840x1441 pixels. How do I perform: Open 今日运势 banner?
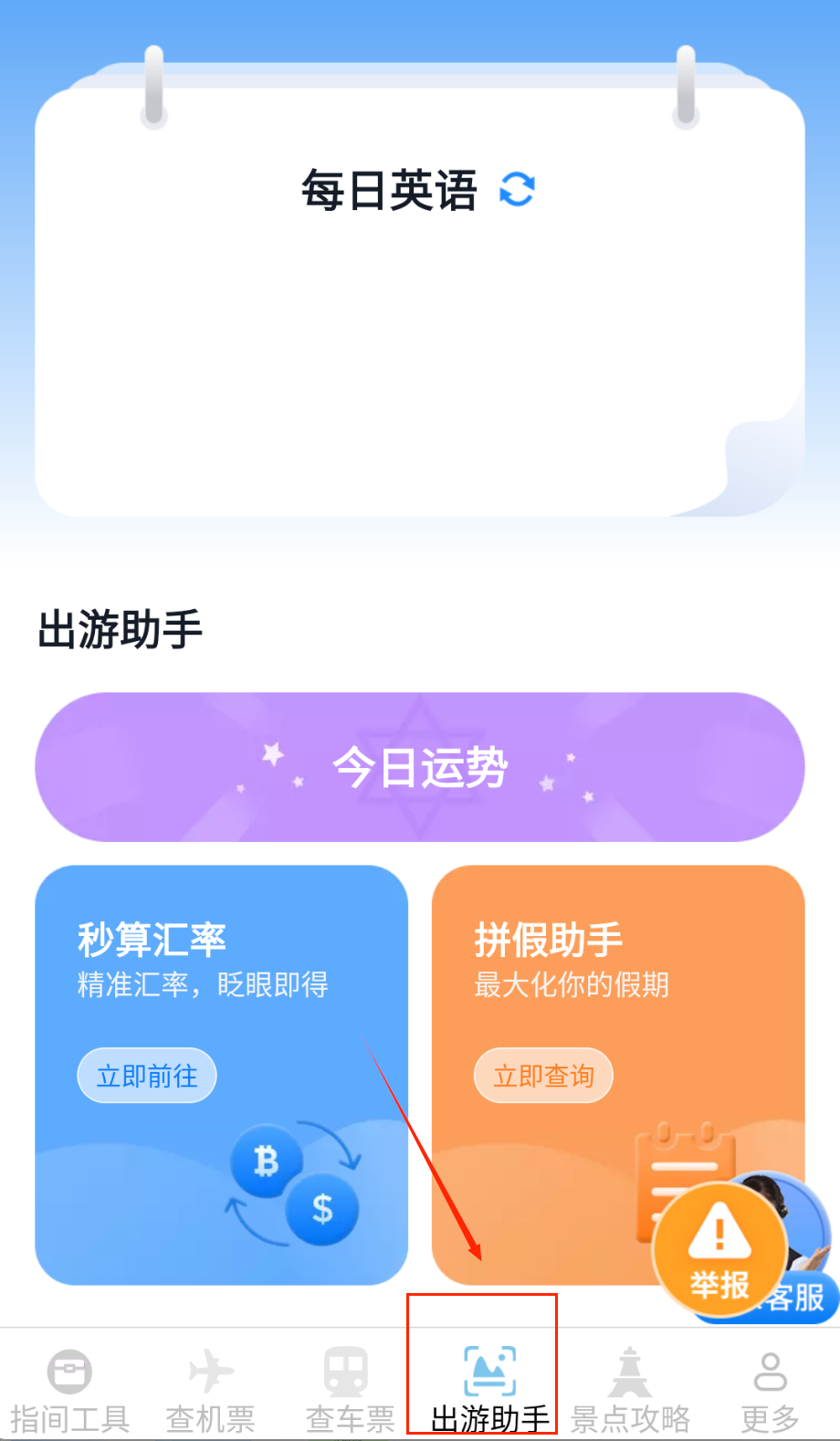pyautogui.click(x=420, y=767)
